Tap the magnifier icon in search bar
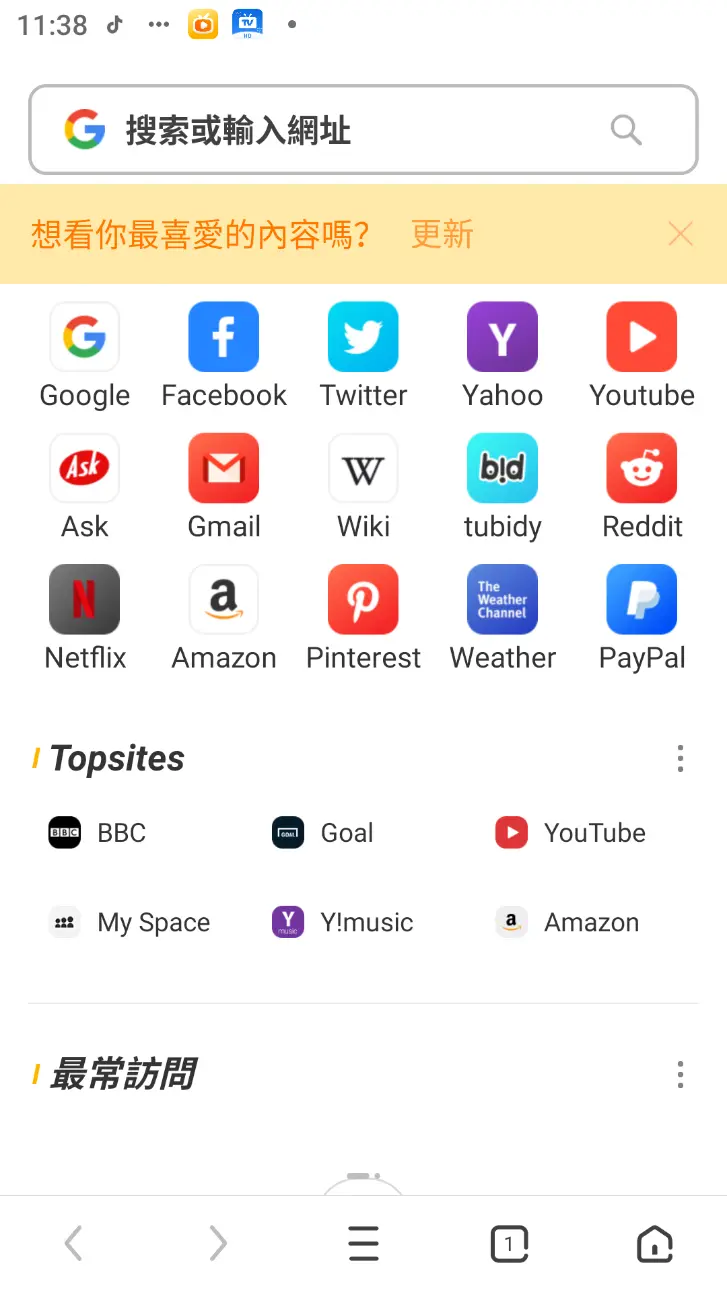This screenshot has height=1292, width=727. tap(626, 130)
